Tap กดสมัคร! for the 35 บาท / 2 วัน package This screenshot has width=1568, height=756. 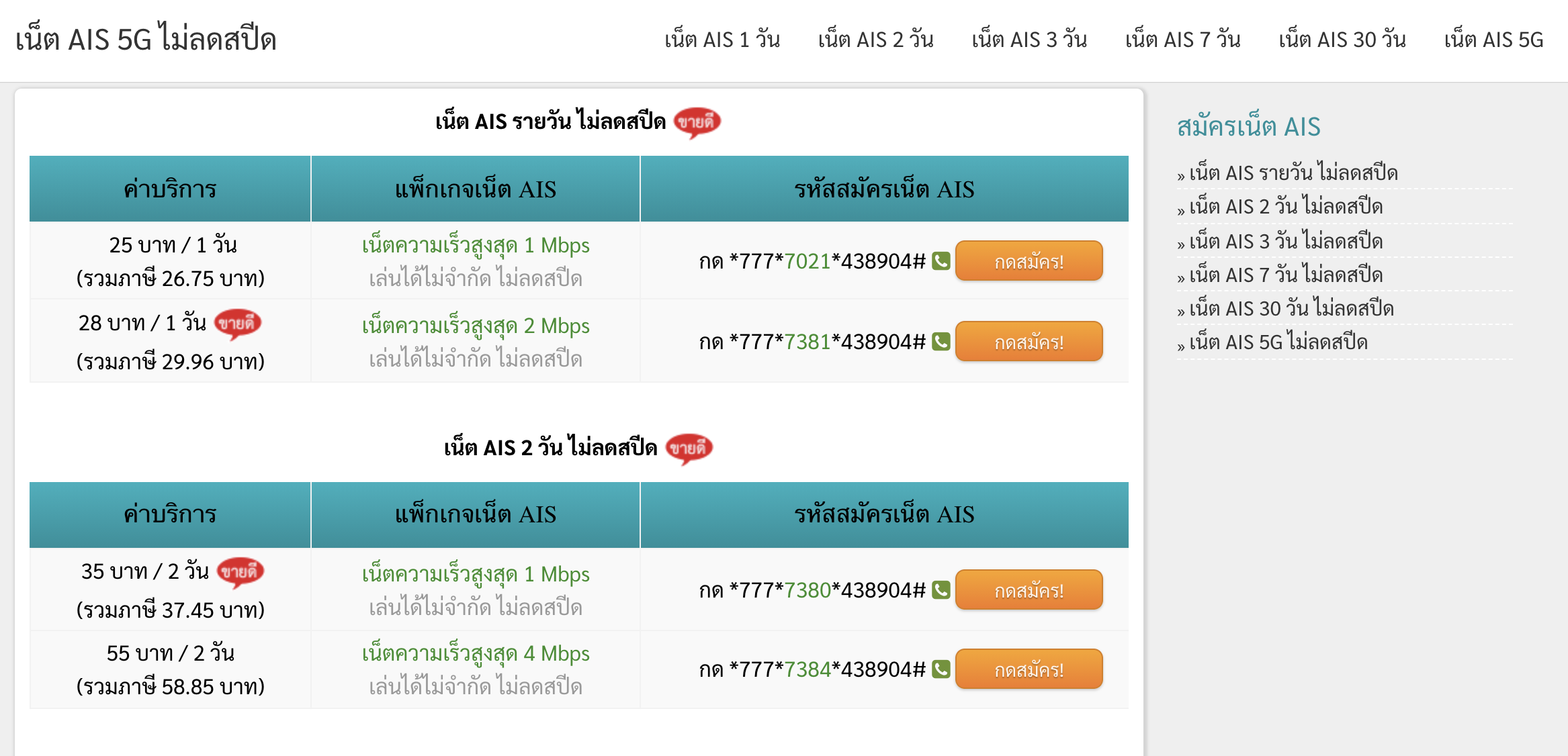[1029, 590]
